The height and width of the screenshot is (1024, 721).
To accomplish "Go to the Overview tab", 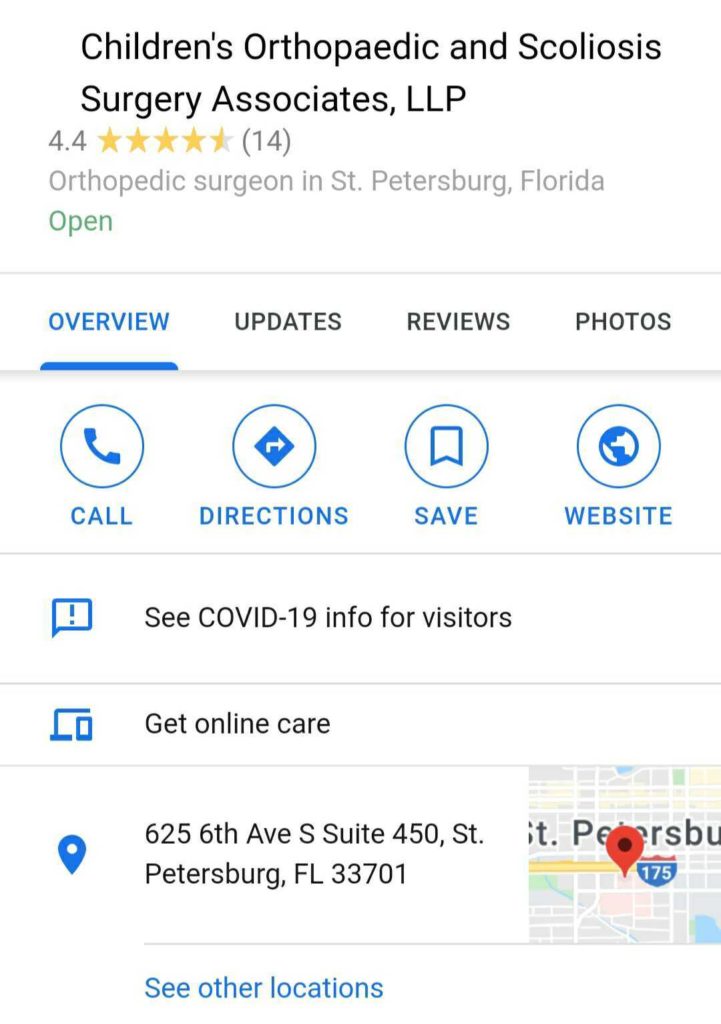I will click(109, 322).
